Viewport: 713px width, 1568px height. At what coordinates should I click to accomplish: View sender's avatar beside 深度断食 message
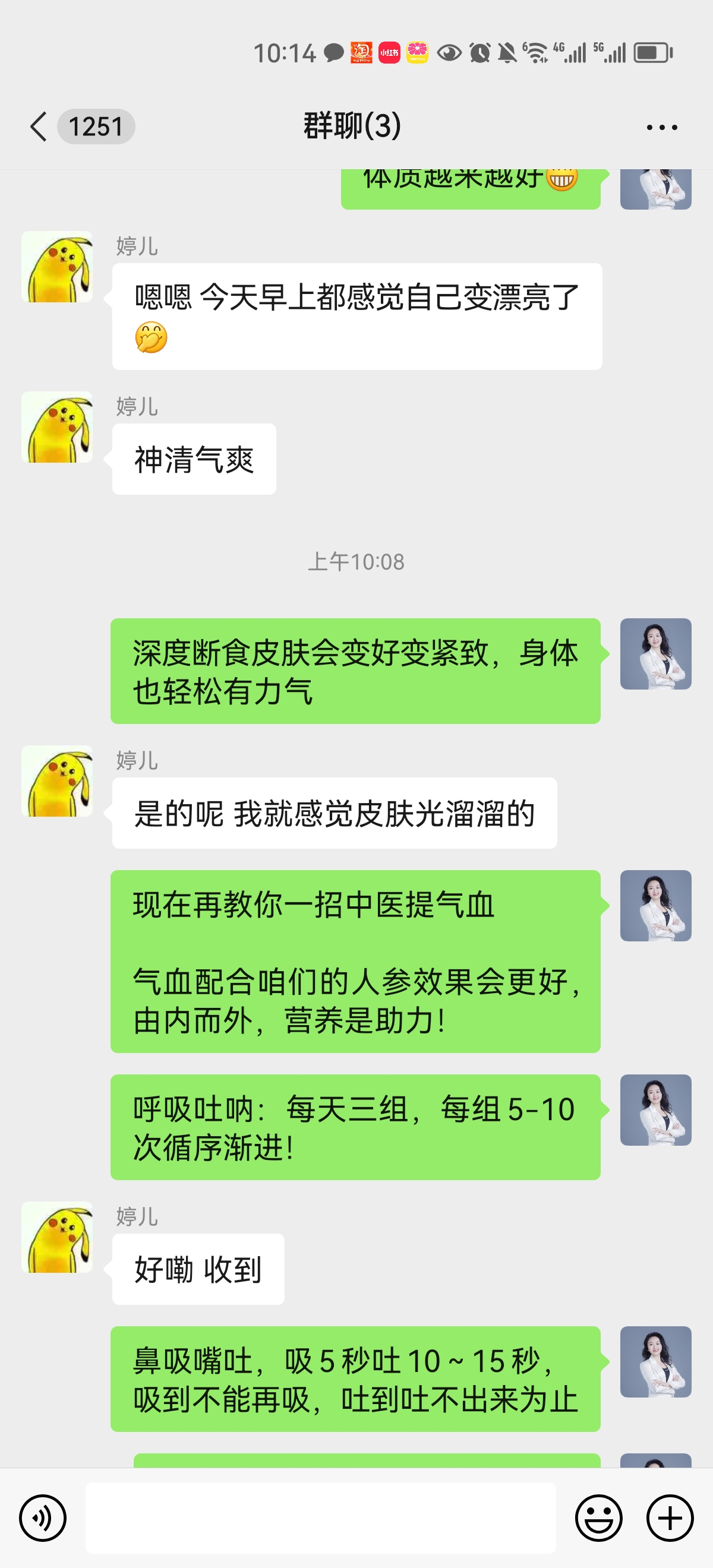[655, 655]
